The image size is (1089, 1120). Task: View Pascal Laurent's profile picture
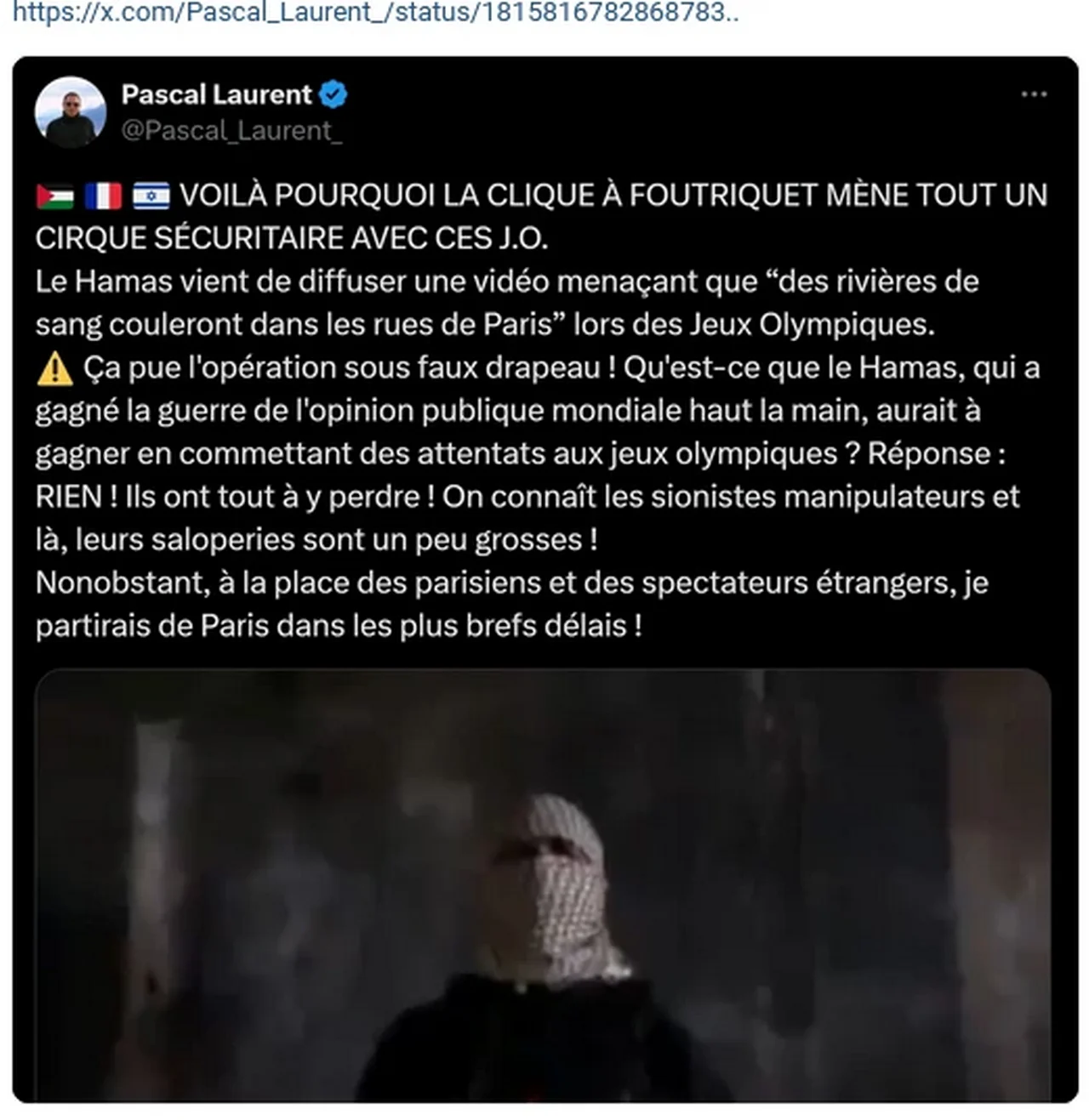click(x=70, y=112)
